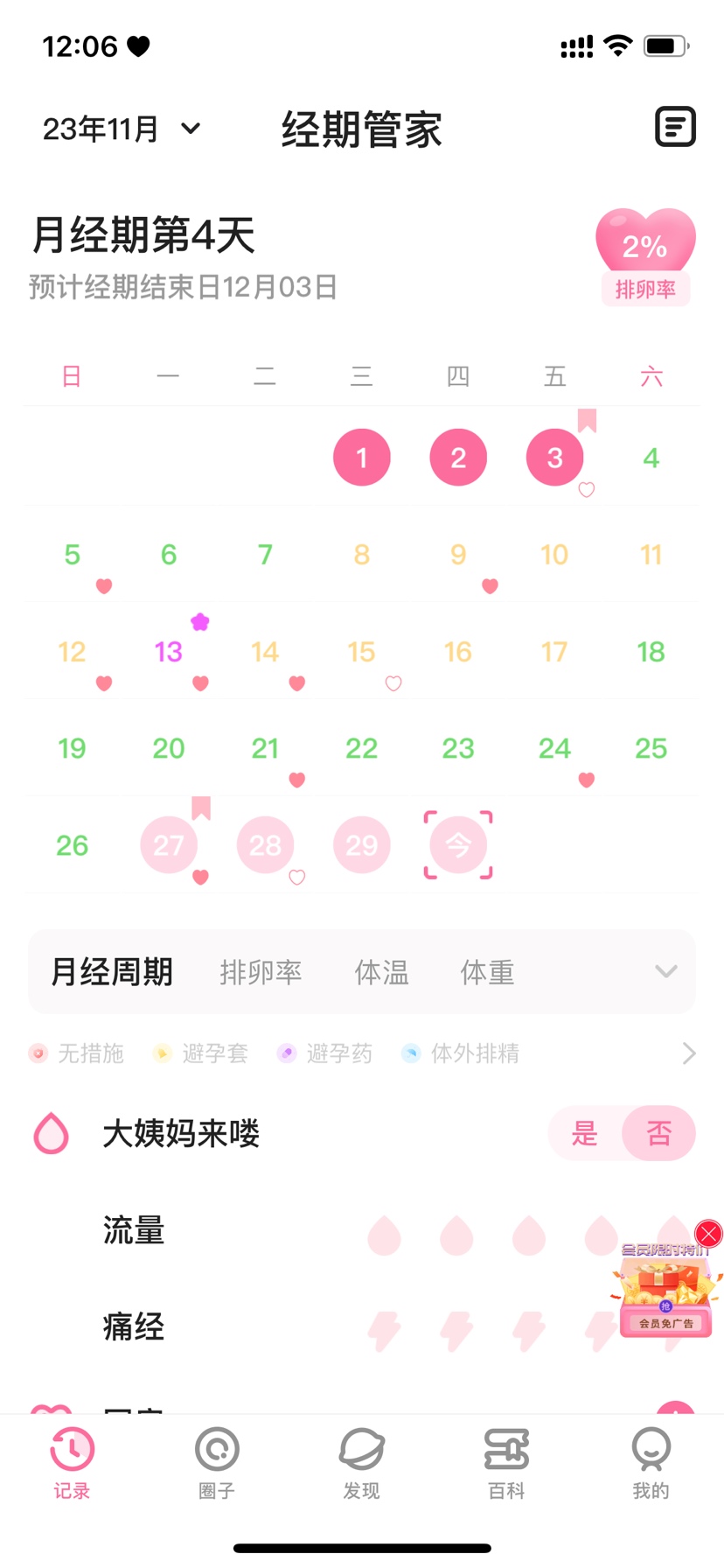
Task: Dismiss the floating member ad
Action: point(708,1234)
